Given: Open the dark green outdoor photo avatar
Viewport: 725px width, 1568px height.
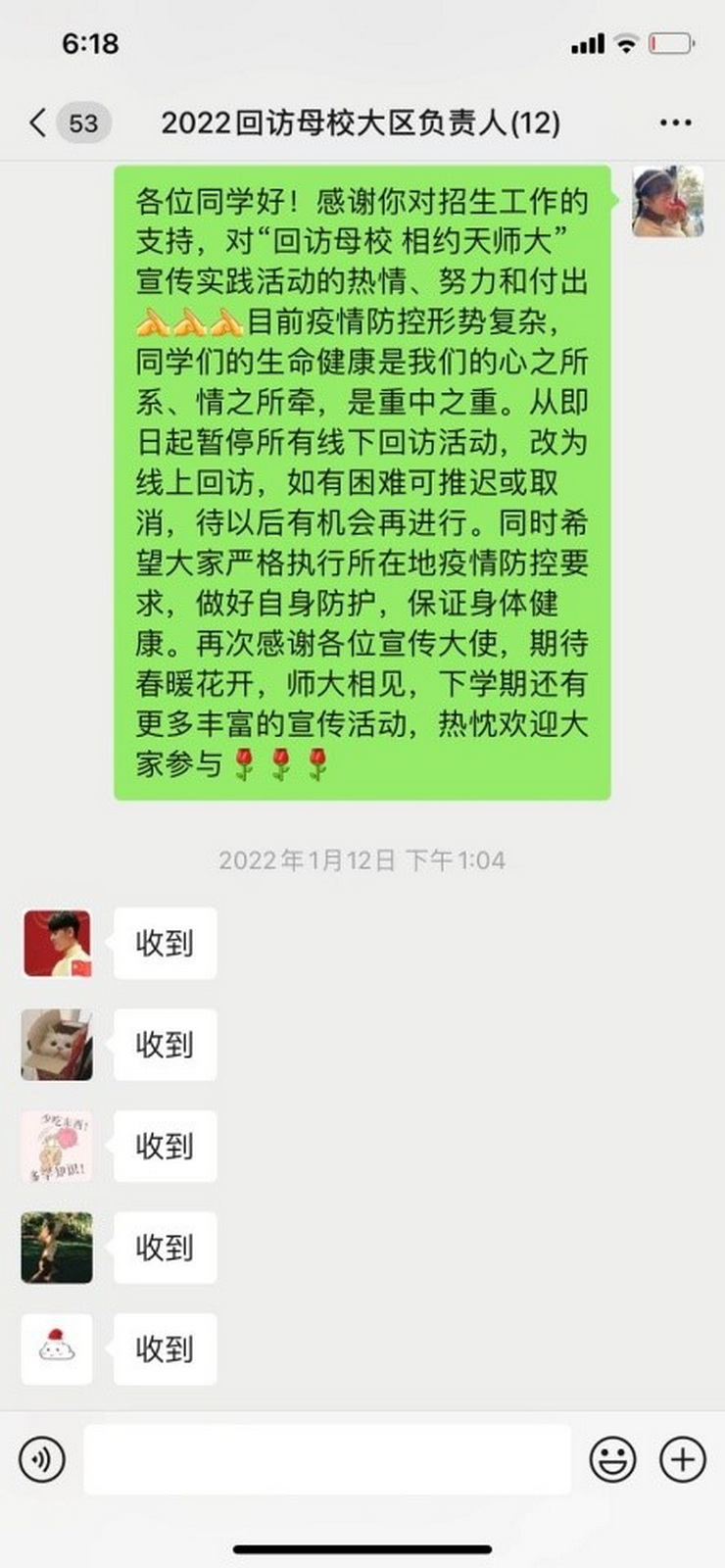Looking at the screenshot, I should point(57,1248).
